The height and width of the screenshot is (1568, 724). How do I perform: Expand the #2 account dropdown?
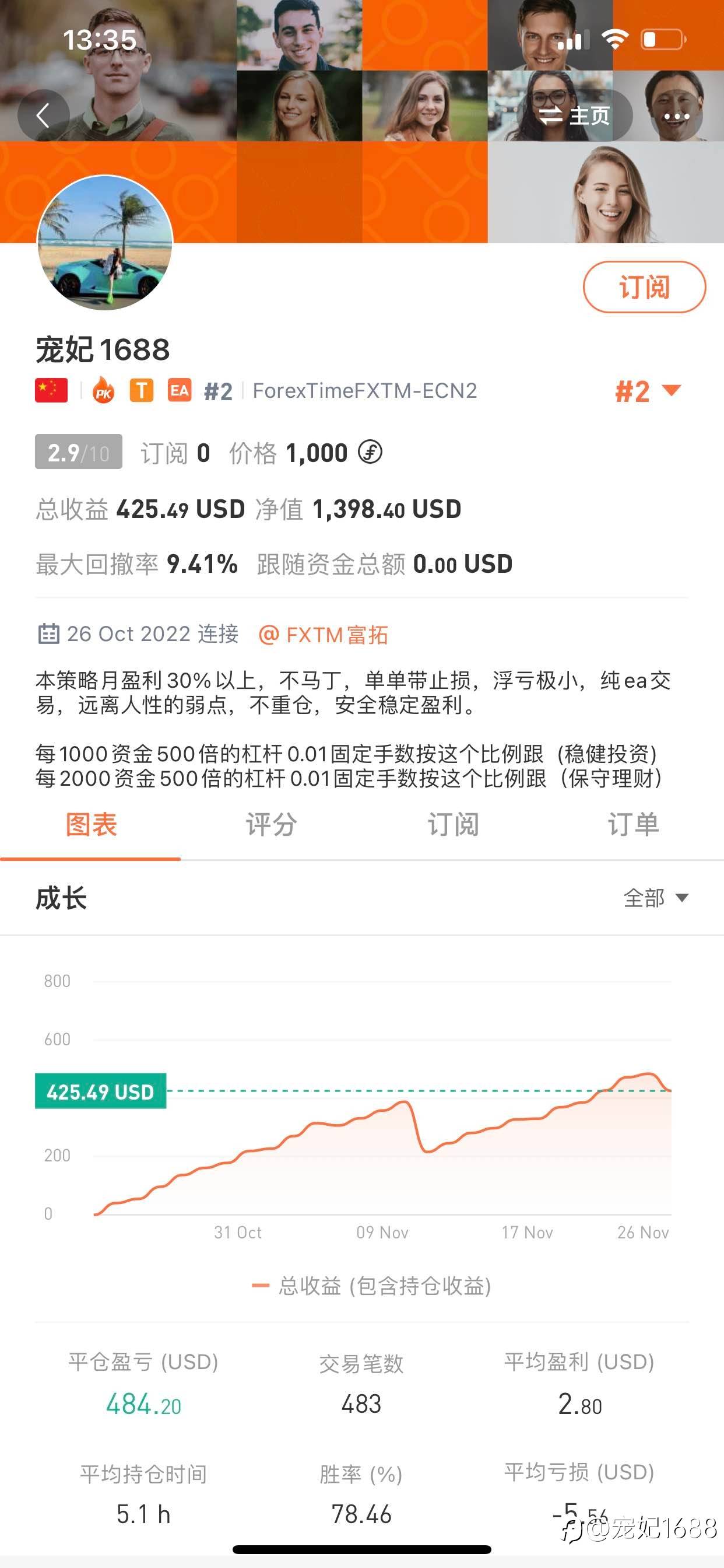point(648,391)
